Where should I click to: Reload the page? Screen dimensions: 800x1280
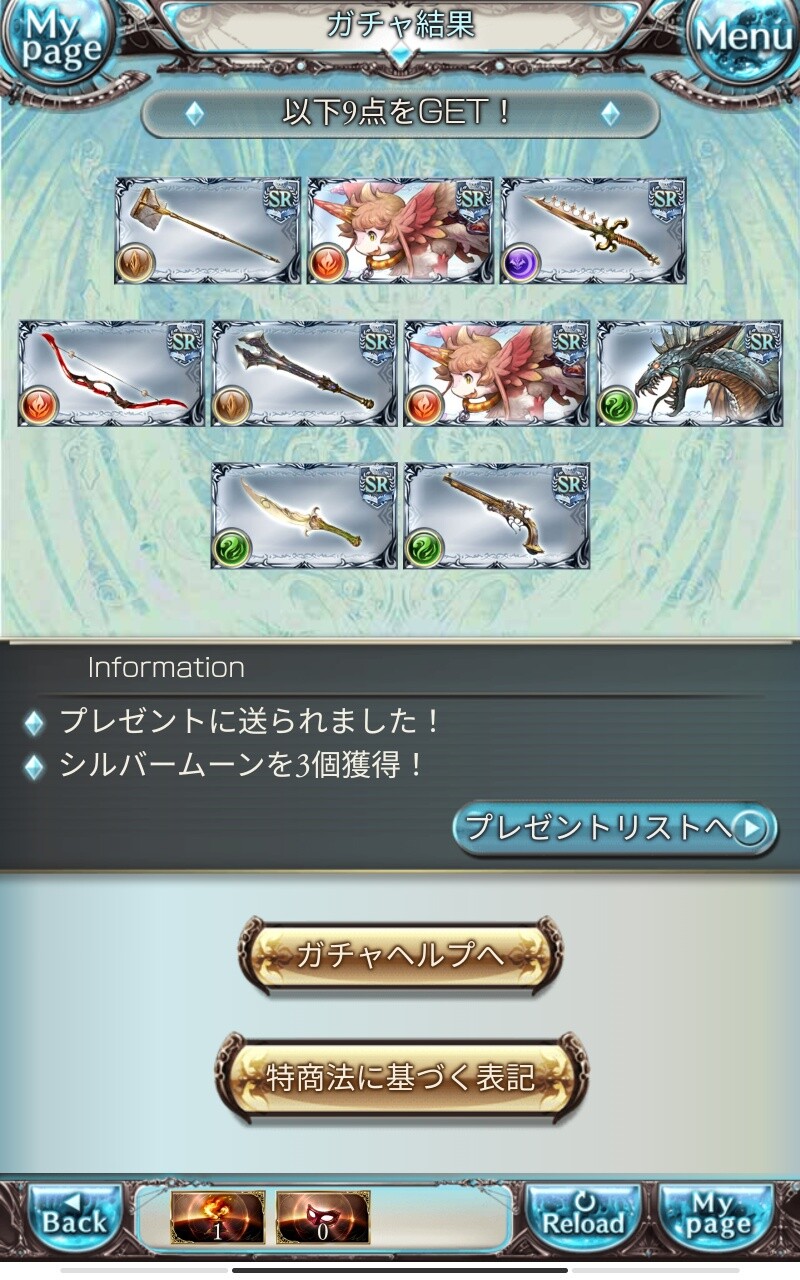pyautogui.click(x=582, y=1218)
